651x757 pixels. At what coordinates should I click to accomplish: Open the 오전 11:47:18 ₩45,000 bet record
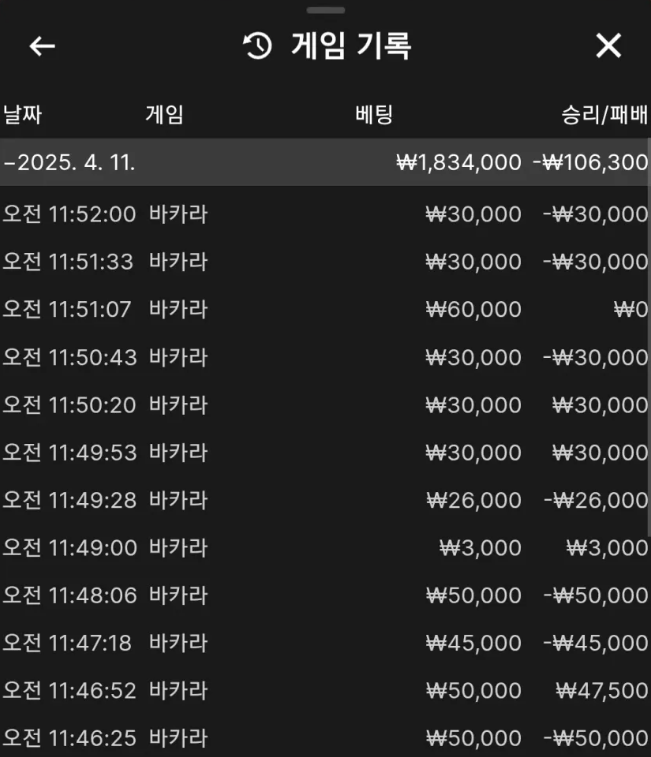[x=325, y=643]
